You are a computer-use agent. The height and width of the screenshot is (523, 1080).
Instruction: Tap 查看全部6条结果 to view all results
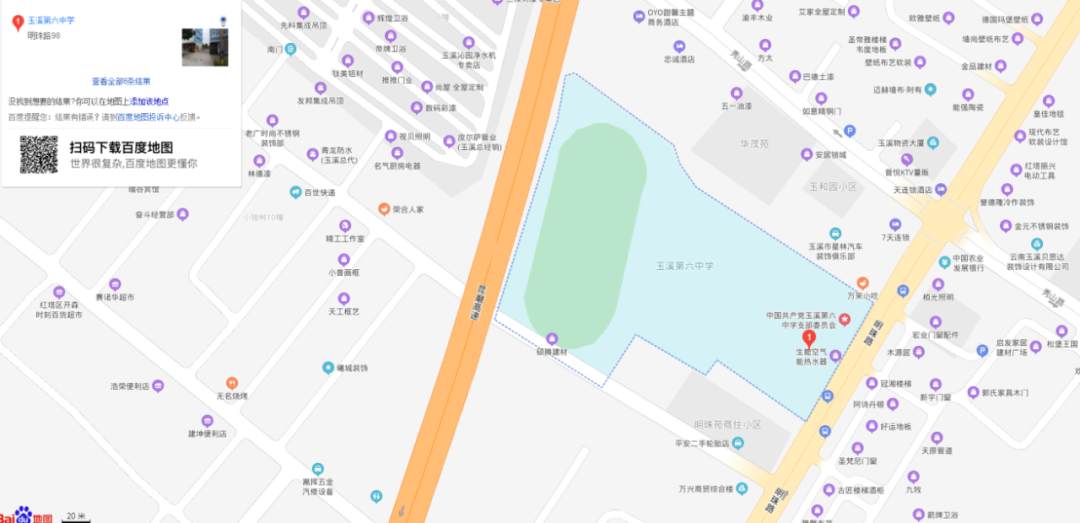[x=121, y=82]
